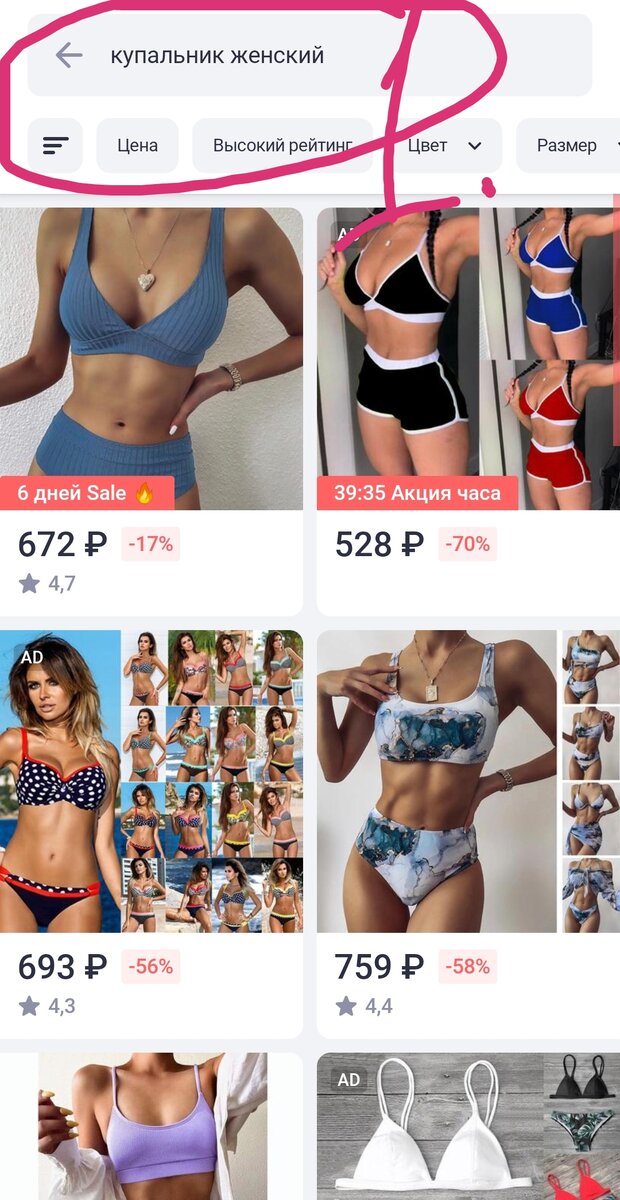Expand the Размер dropdown
Image resolution: width=620 pixels, height=1200 pixels.
pos(570,146)
